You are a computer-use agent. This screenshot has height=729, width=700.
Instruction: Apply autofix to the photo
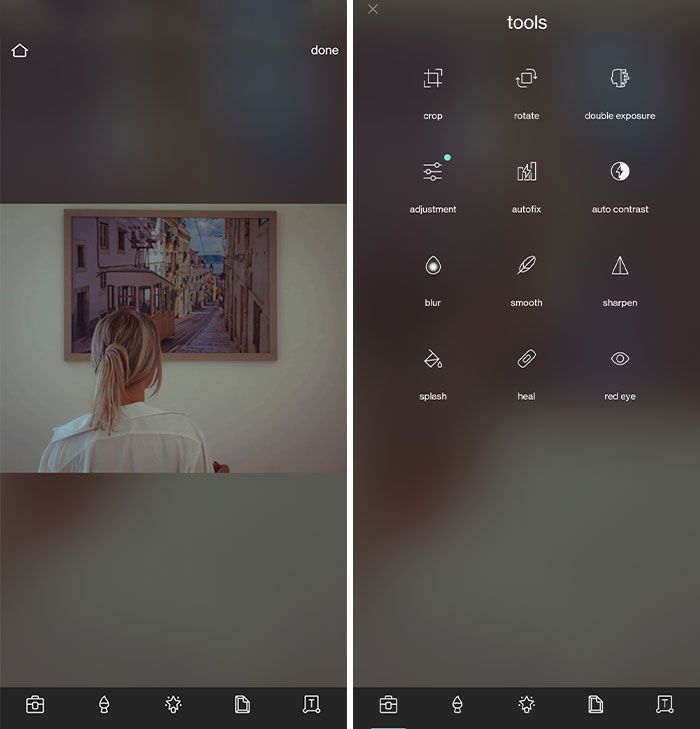click(x=526, y=172)
